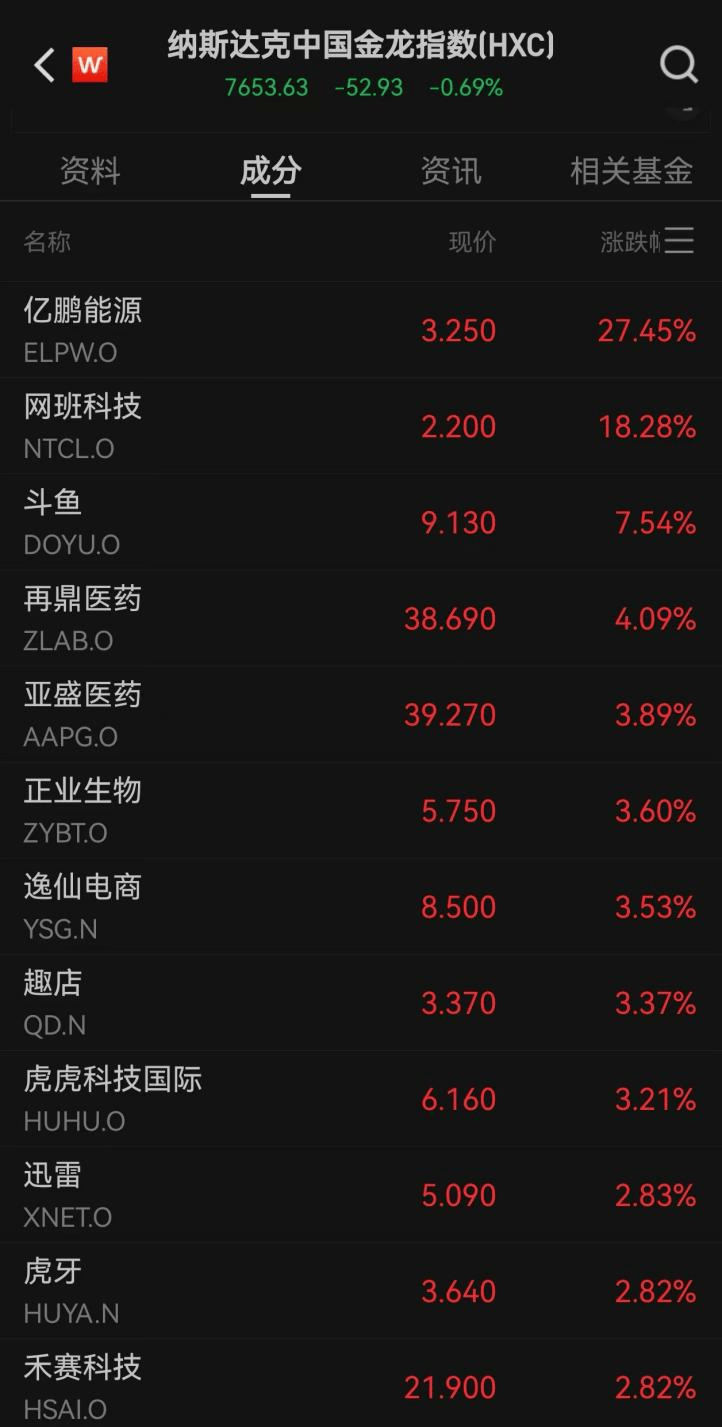722x1427 pixels.
Task: Open 正业生物 ZYBT.O stock
Action: pyautogui.click(x=361, y=810)
